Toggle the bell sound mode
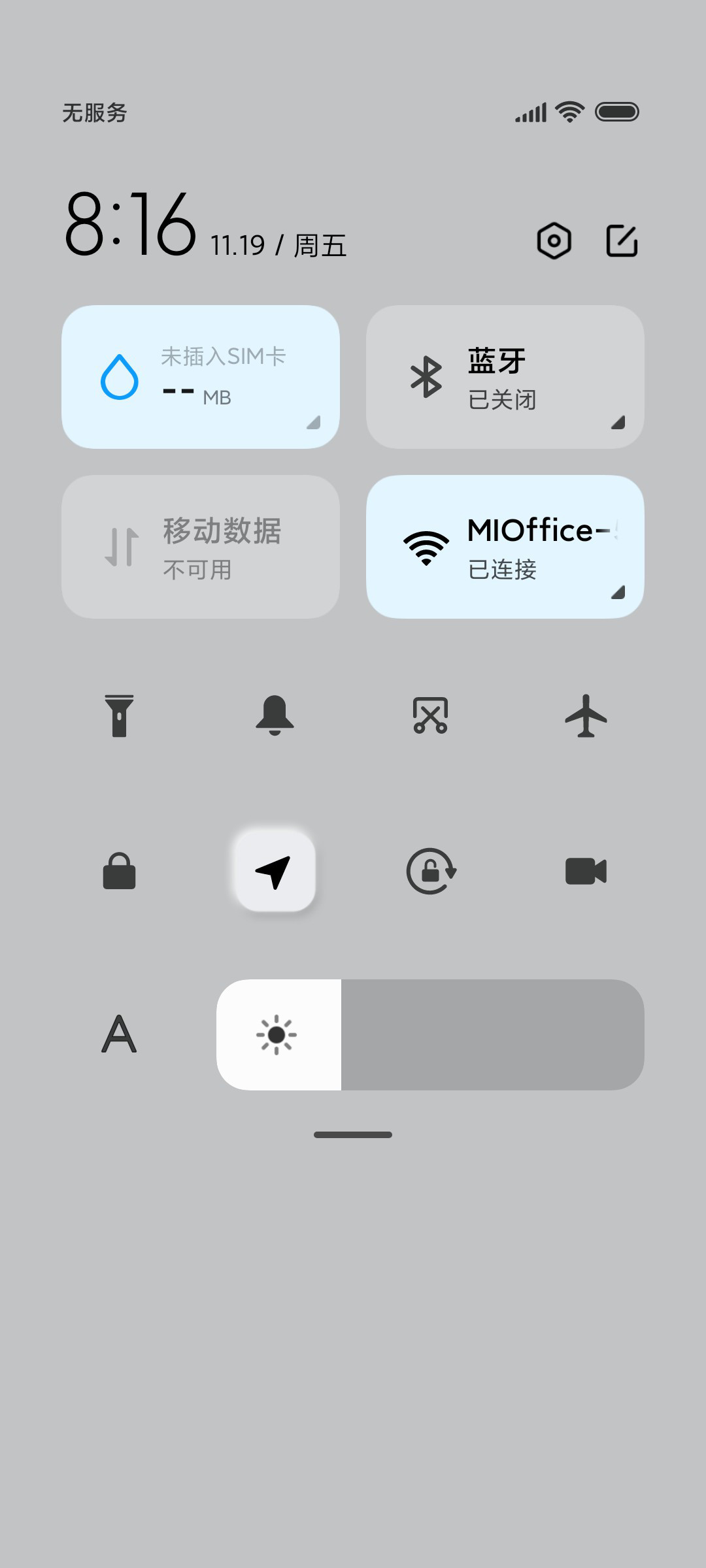This screenshot has width=706, height=1568. 275,716
